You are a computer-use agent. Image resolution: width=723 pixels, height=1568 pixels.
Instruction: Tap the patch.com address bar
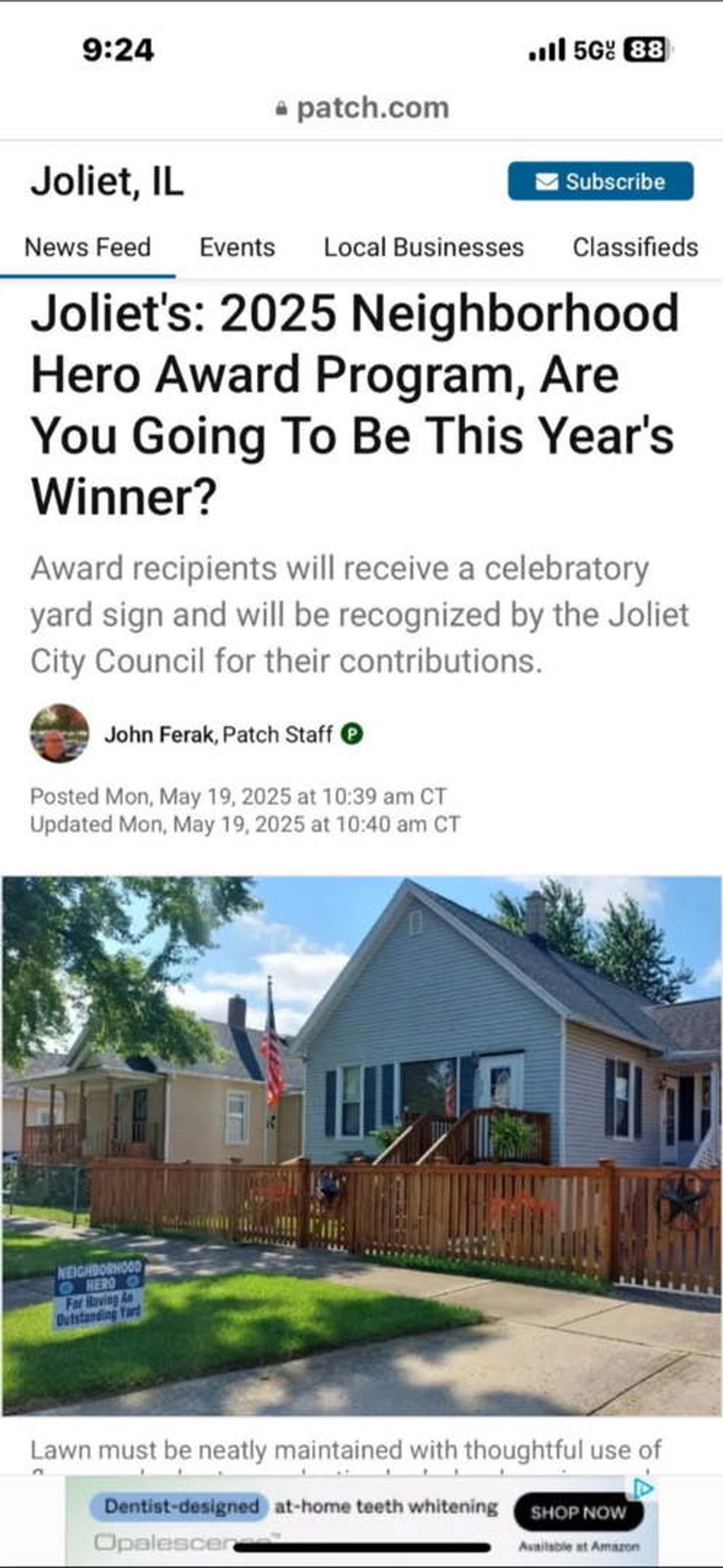click(x=363, y=108)
